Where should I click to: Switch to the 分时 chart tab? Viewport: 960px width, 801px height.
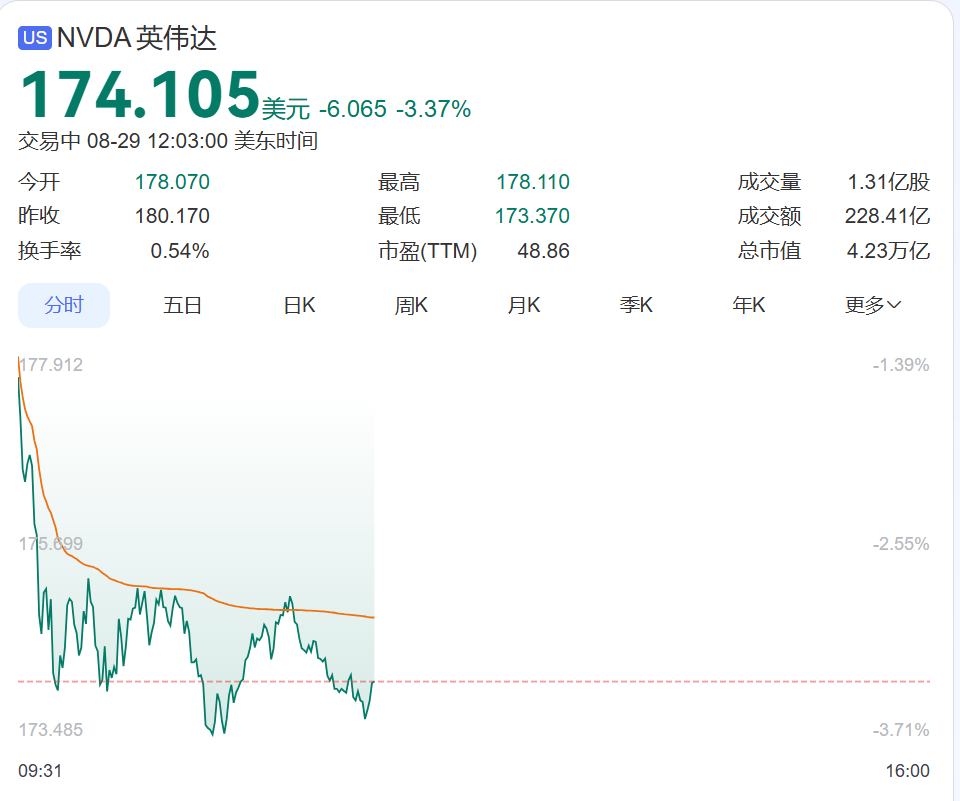click(x=64, y=305)
